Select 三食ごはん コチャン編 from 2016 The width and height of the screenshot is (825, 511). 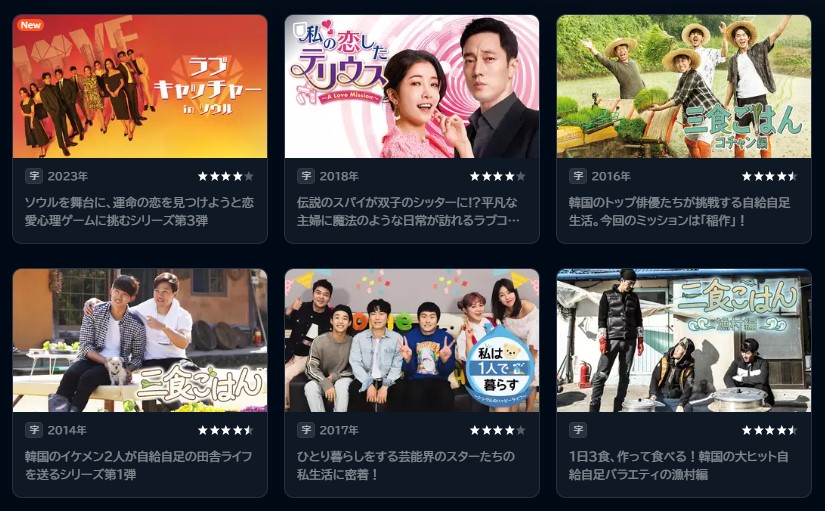pyautogui.click(x=683, y=87)
